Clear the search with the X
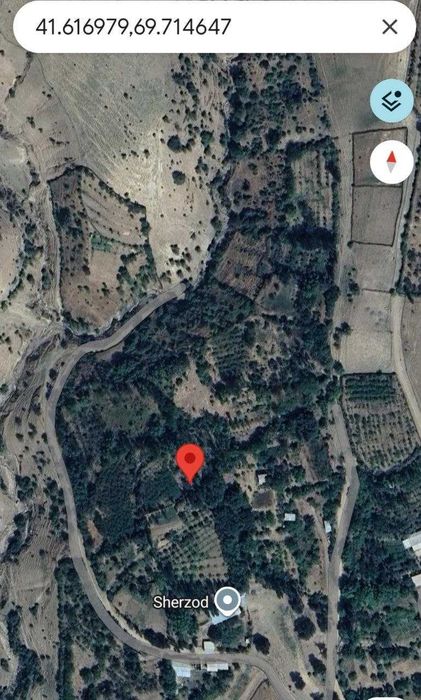This screenshot has width=421, height=700. (x=390, y=27)
